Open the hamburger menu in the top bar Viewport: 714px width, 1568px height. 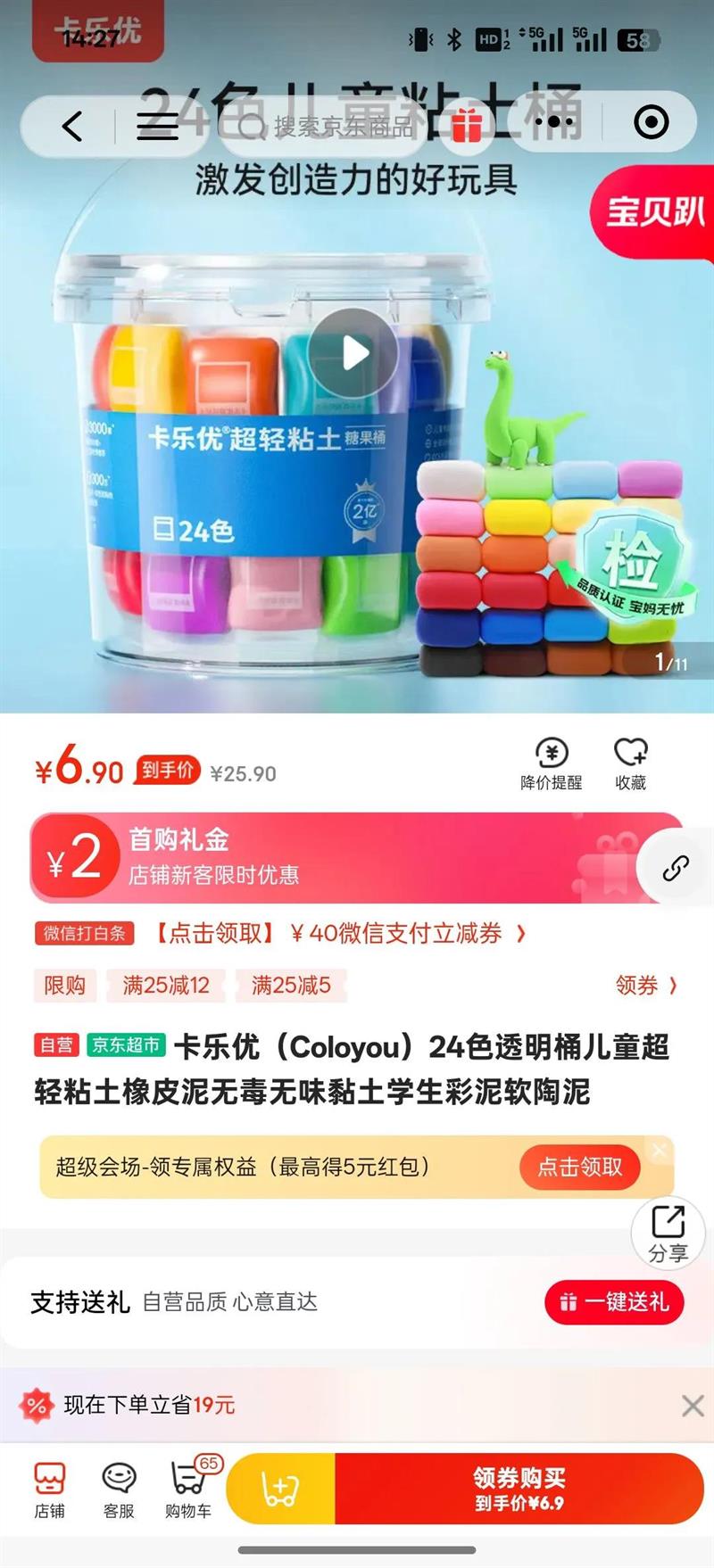[x=157, y=126]
